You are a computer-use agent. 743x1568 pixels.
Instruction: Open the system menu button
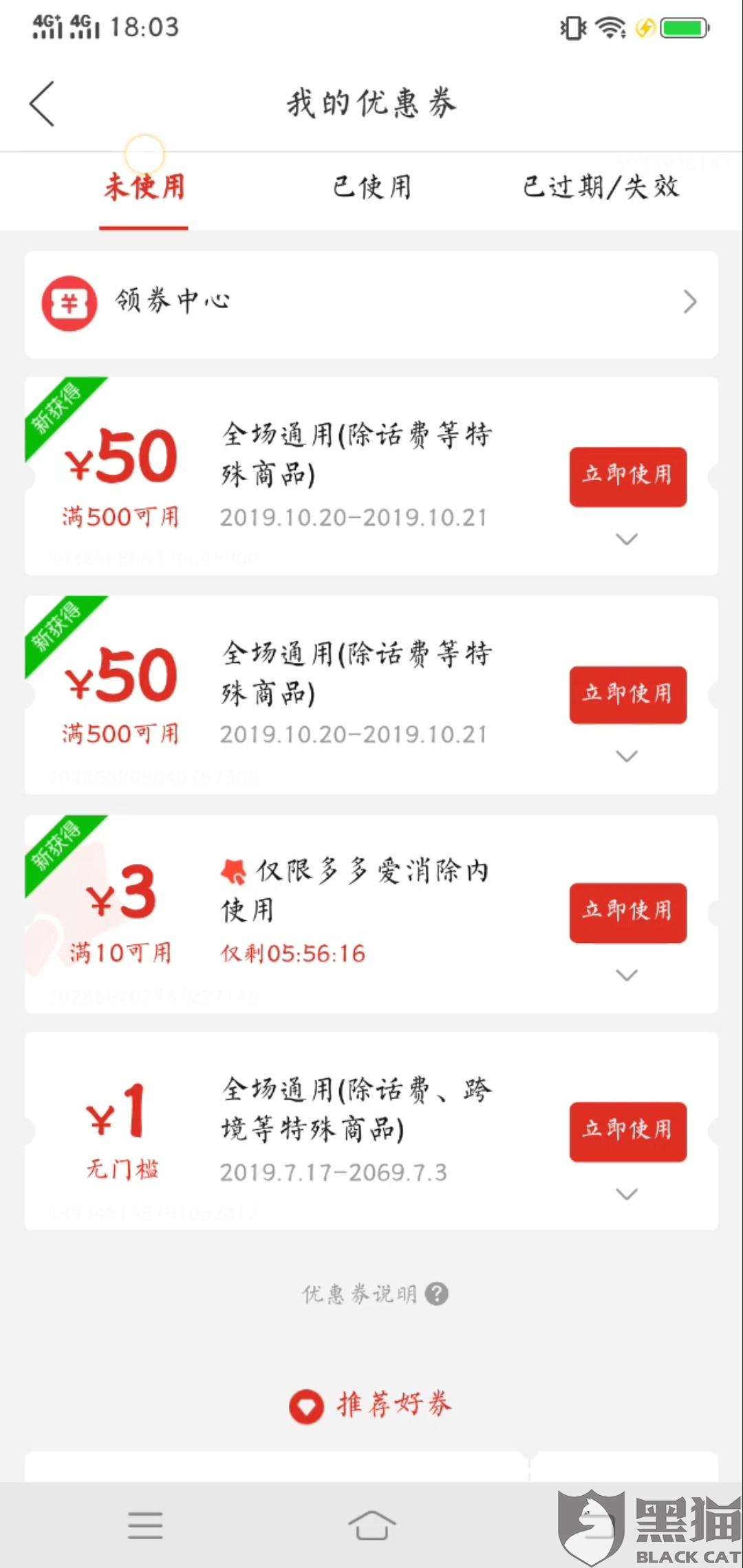(x=145, y=1525)
